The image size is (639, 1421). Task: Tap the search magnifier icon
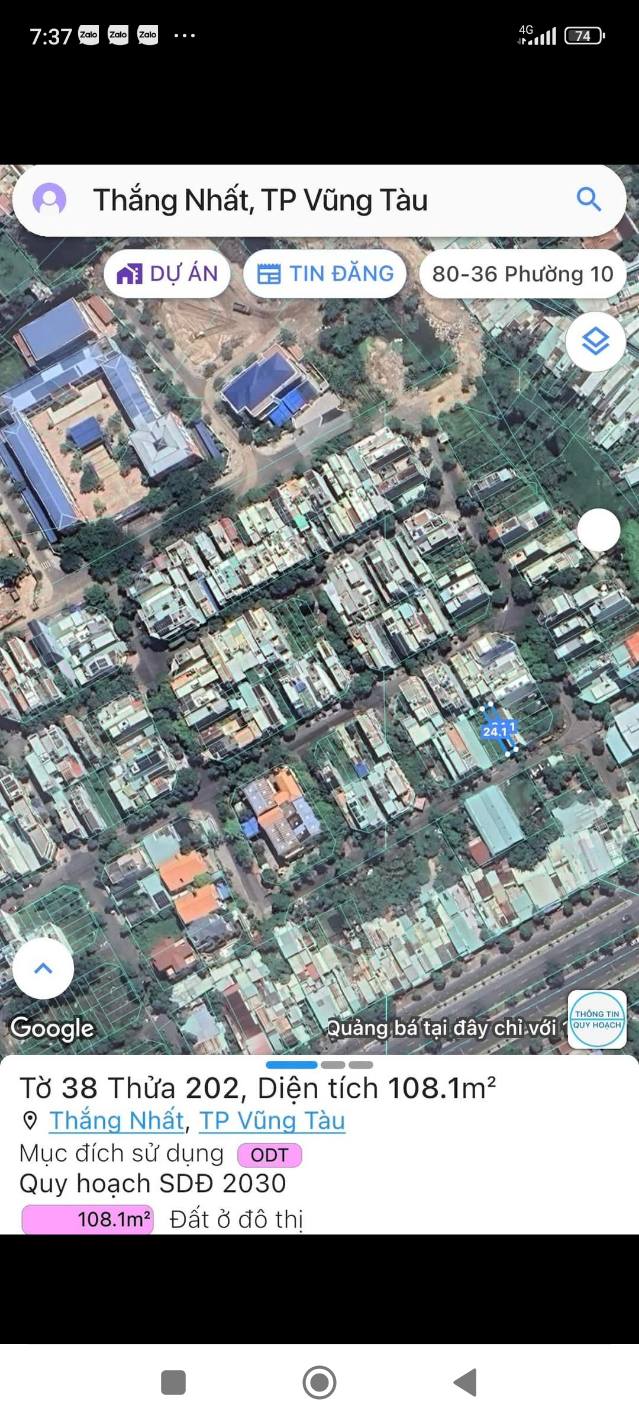click(589, 199)
